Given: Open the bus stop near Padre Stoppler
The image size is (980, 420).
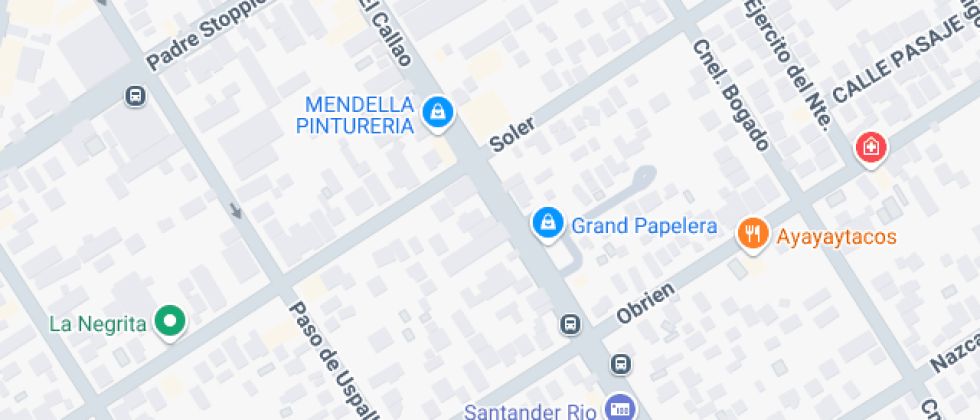Looking at the screenshot, I should pyautogui.click(x=134, y=96).
